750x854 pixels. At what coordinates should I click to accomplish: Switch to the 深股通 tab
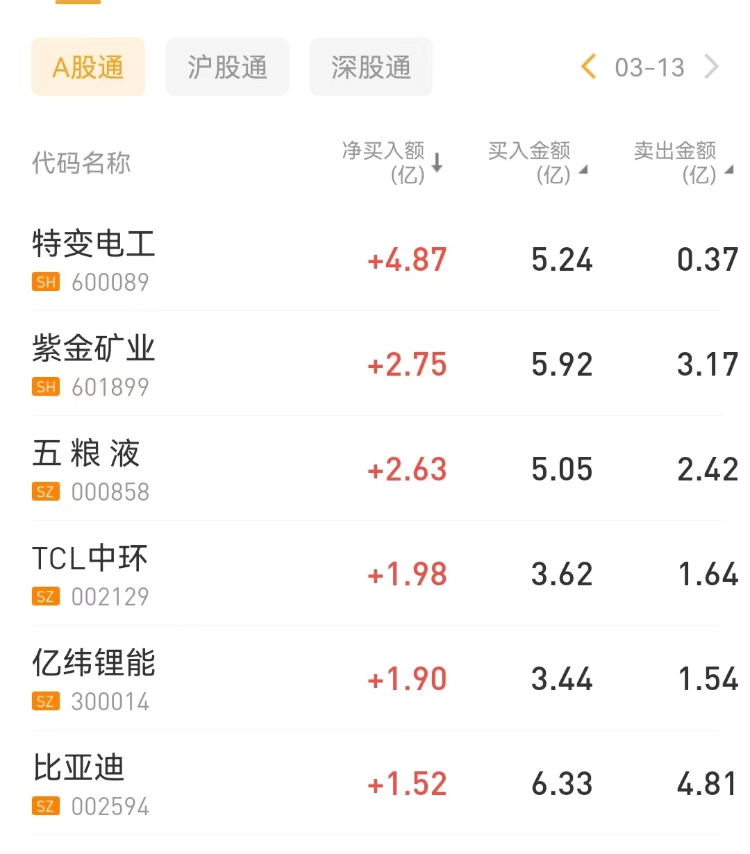(371, 67)
